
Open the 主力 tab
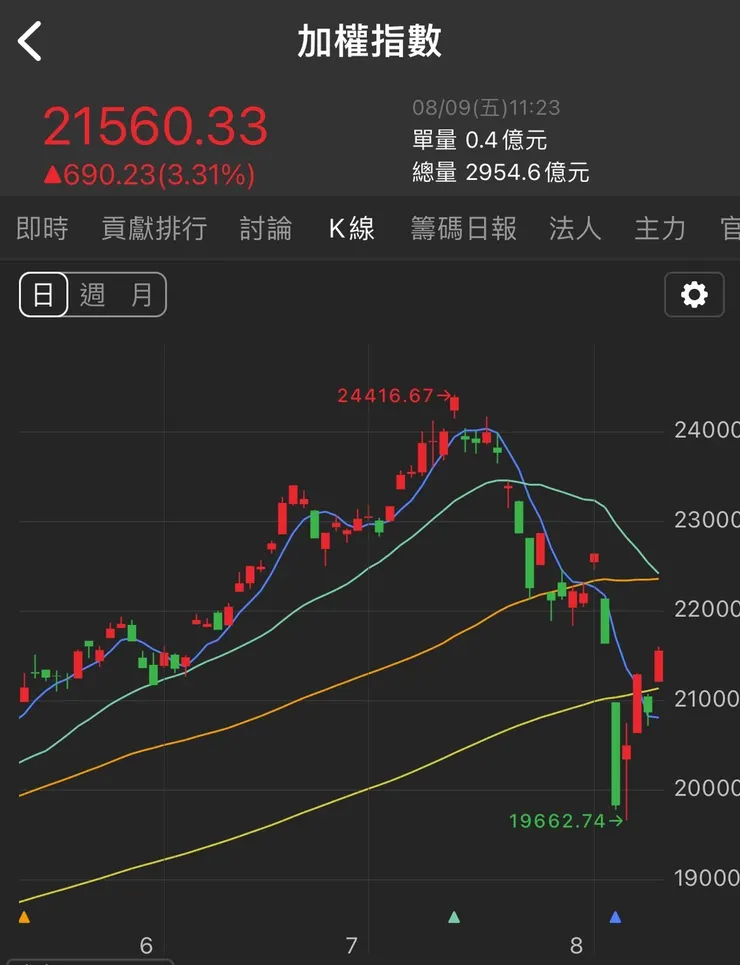(660, 228)
